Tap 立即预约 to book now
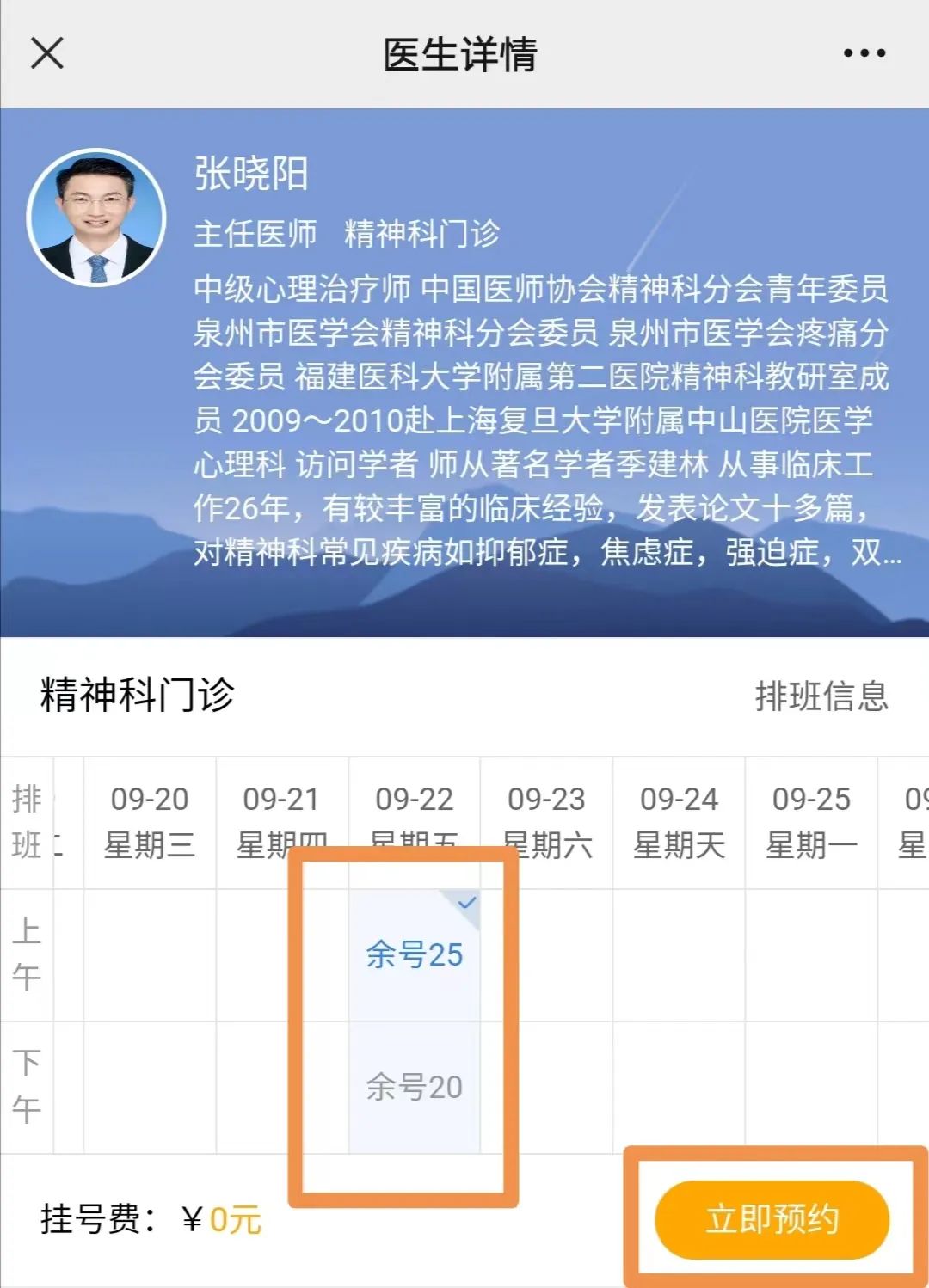 pyautogui.click(x=772, y=1219)
